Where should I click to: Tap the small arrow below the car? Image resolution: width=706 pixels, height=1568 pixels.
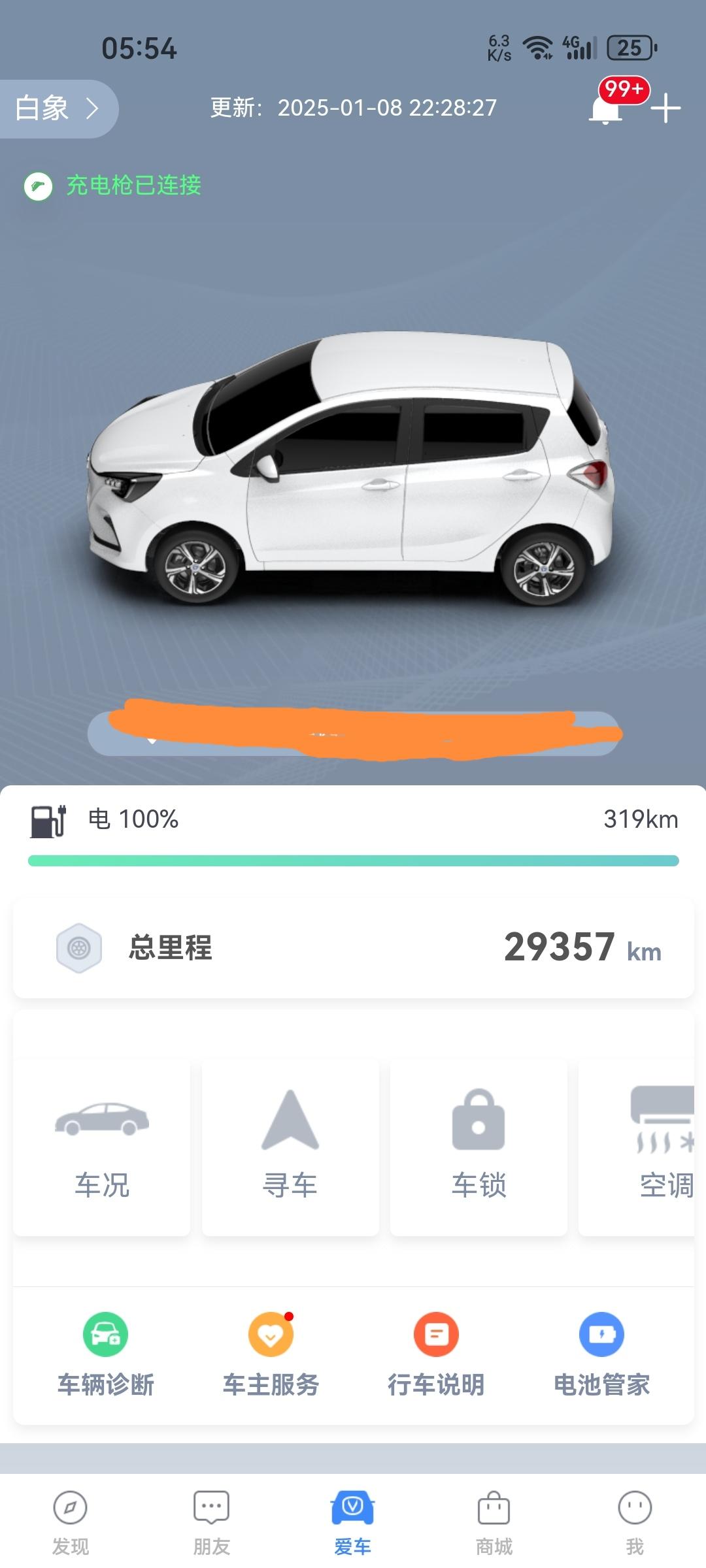[152, 742]
